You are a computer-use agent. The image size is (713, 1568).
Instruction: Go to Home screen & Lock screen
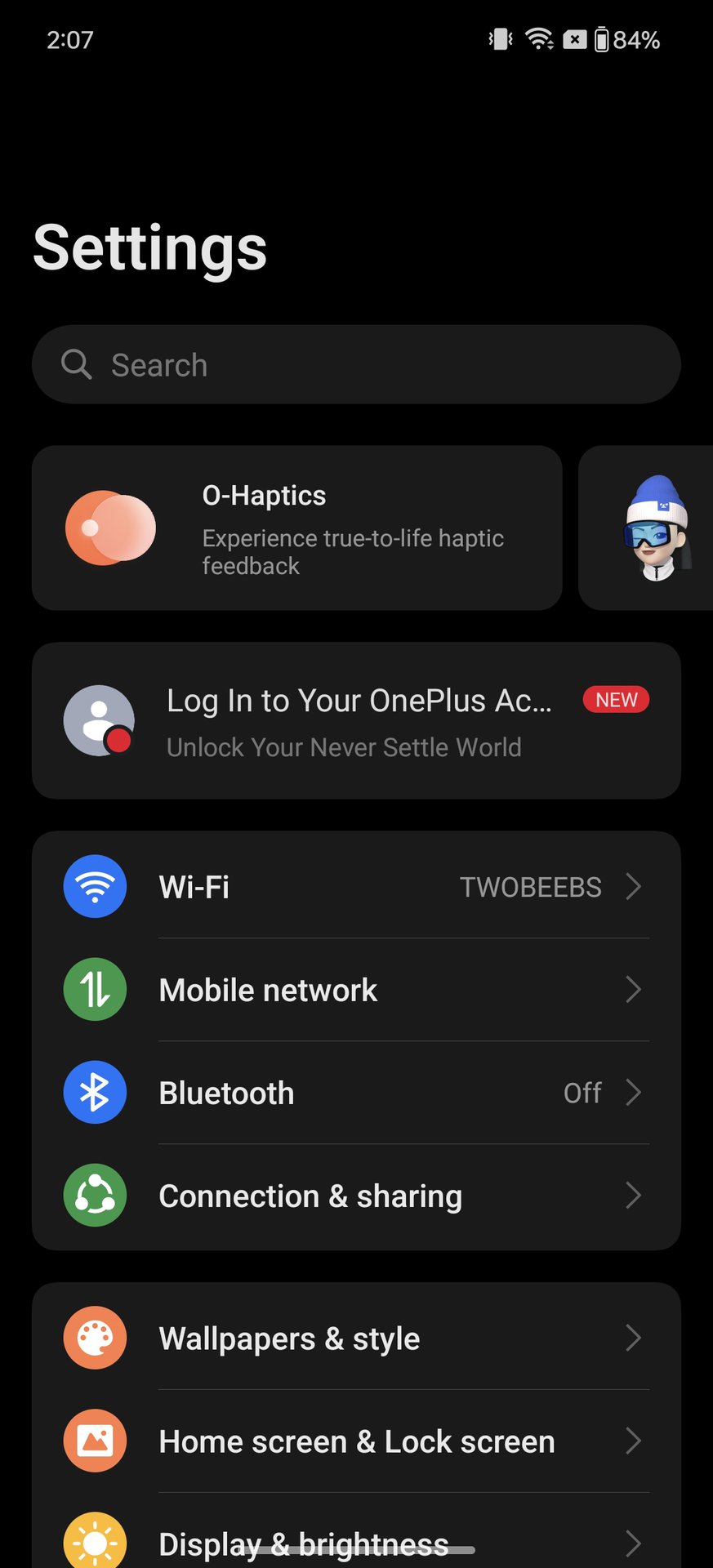pos(355,1441)
